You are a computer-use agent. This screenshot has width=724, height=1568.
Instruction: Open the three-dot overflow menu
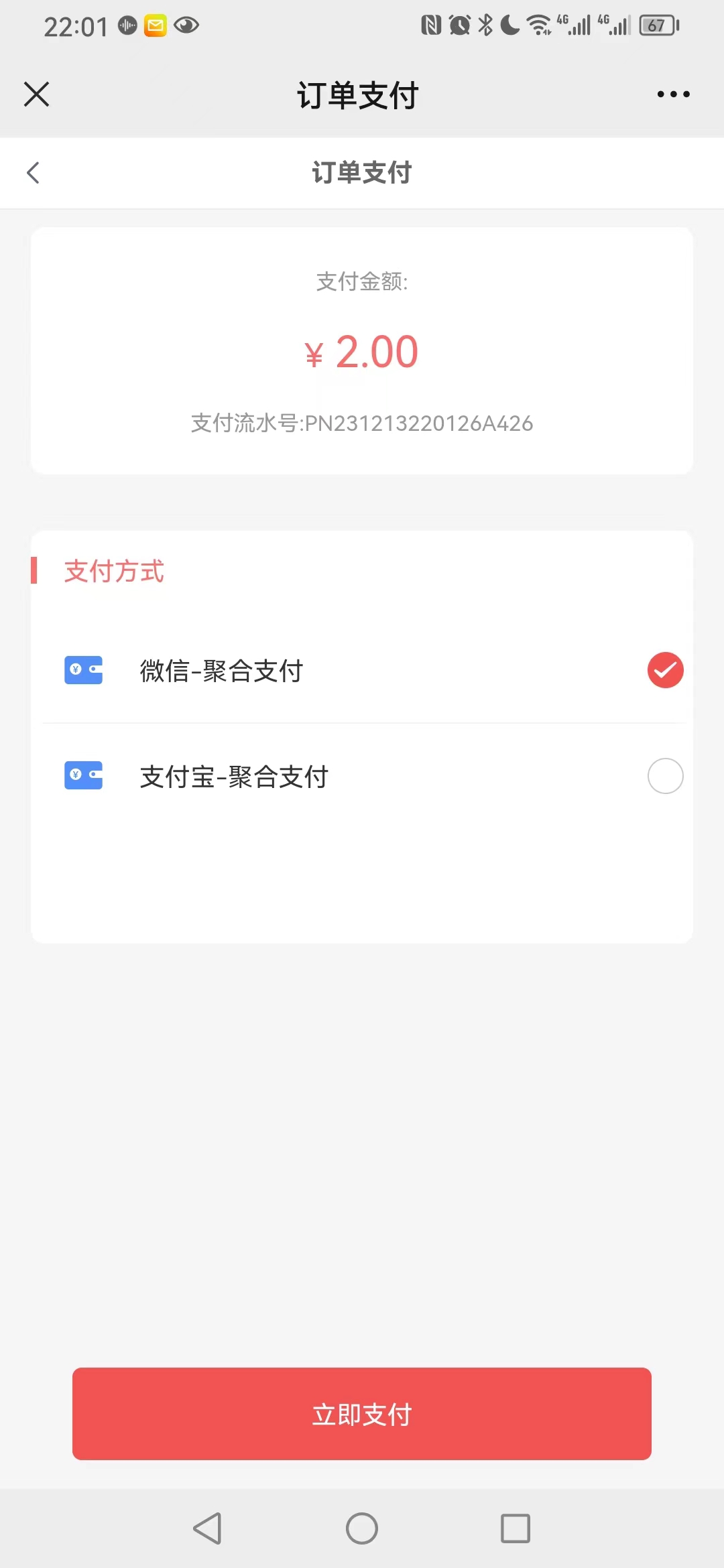[x=673, y=94]
